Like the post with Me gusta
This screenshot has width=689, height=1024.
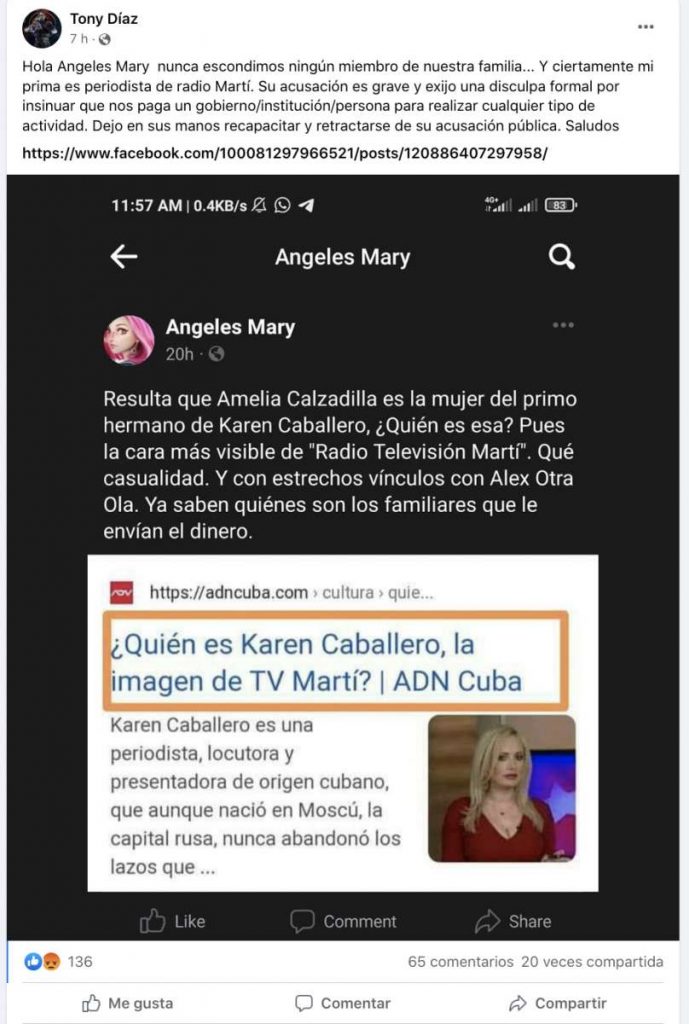click(127, 1003)
